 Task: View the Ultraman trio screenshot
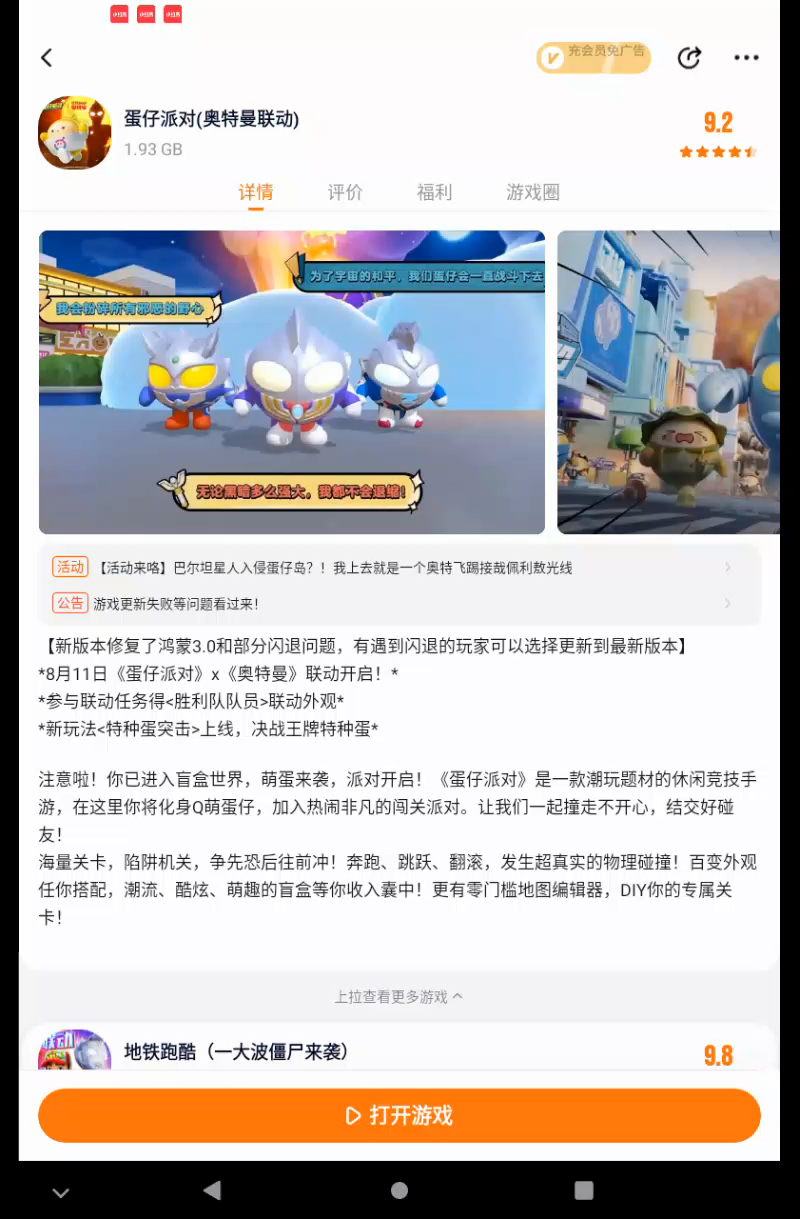pos(292,382)
